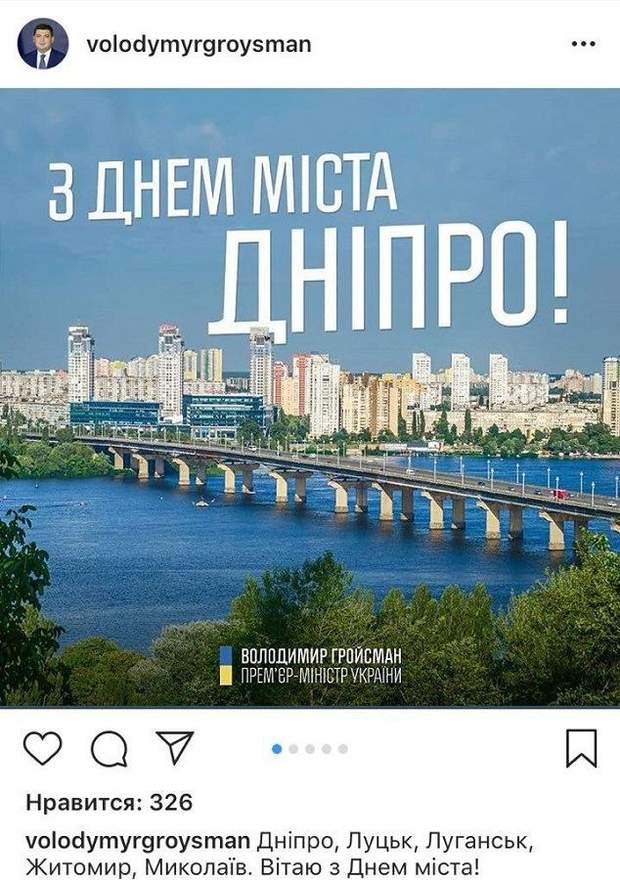Like this post with the heart icon

(x=43, y=747)
